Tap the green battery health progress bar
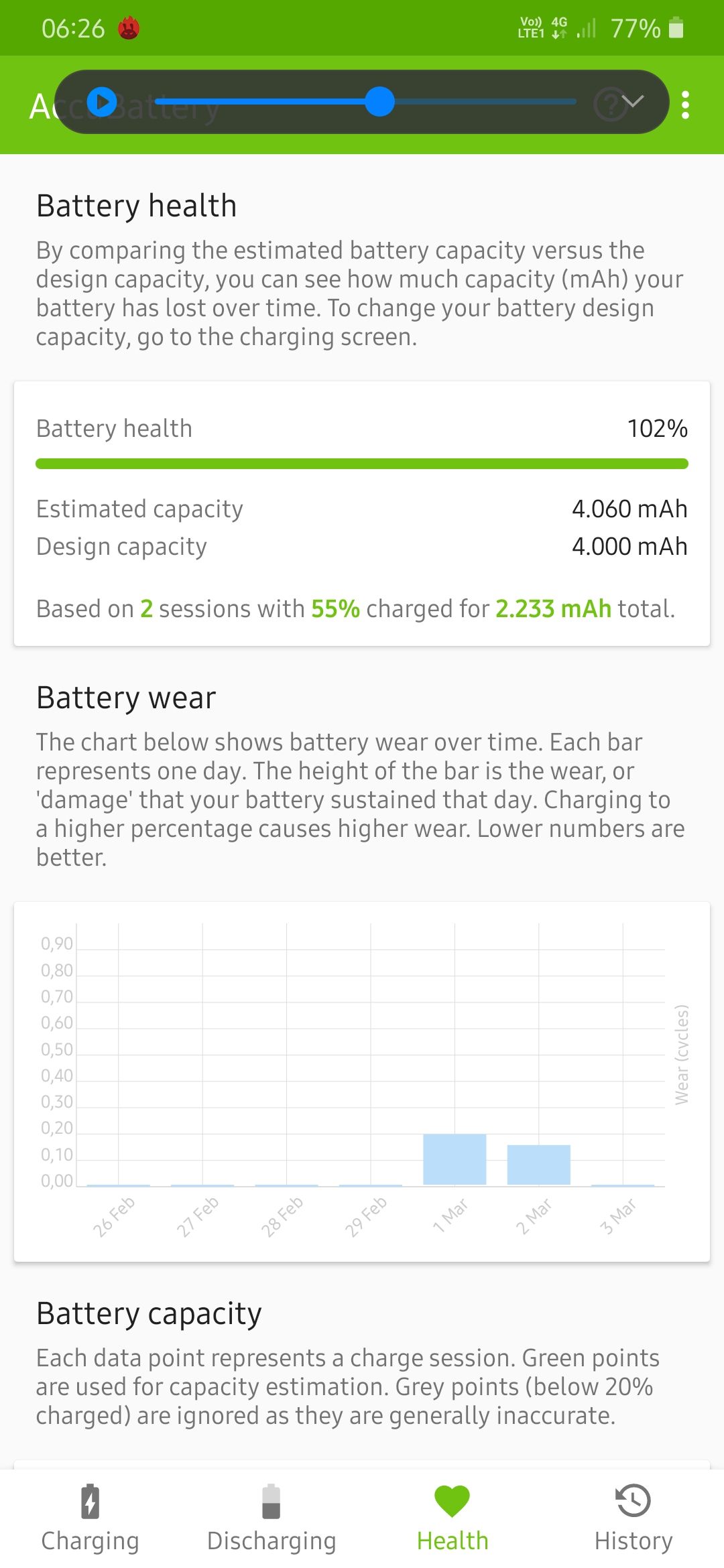This screenshot has width=724, height=1568. 362,464
